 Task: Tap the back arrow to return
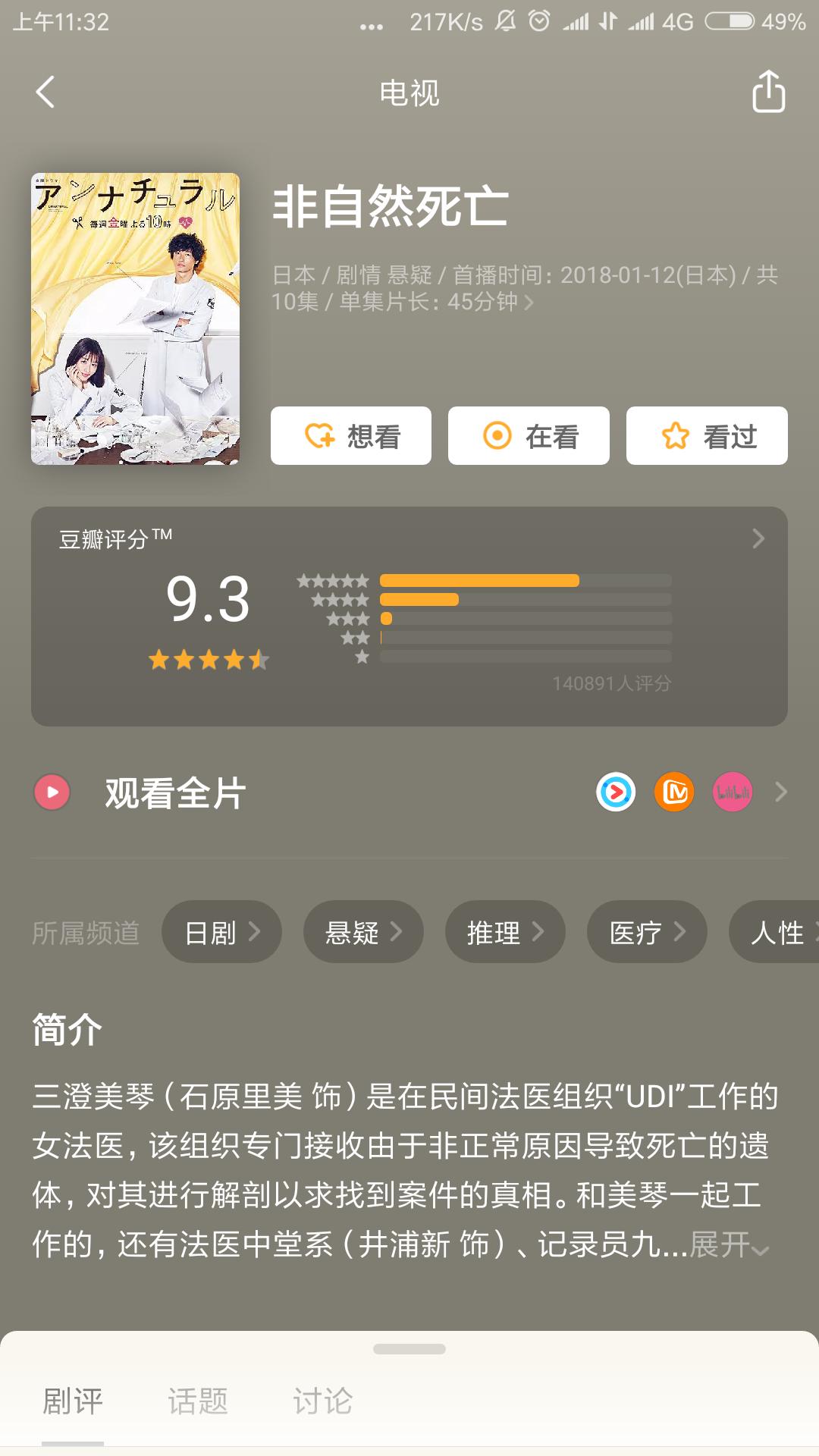(44, 93)
